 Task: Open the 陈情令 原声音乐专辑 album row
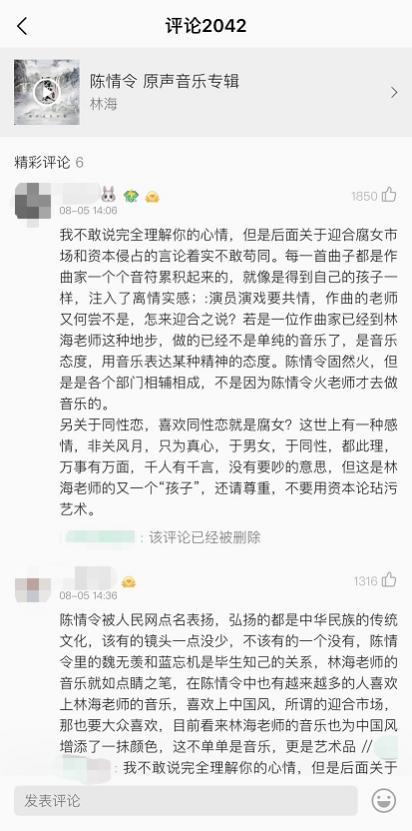point(206,92)
